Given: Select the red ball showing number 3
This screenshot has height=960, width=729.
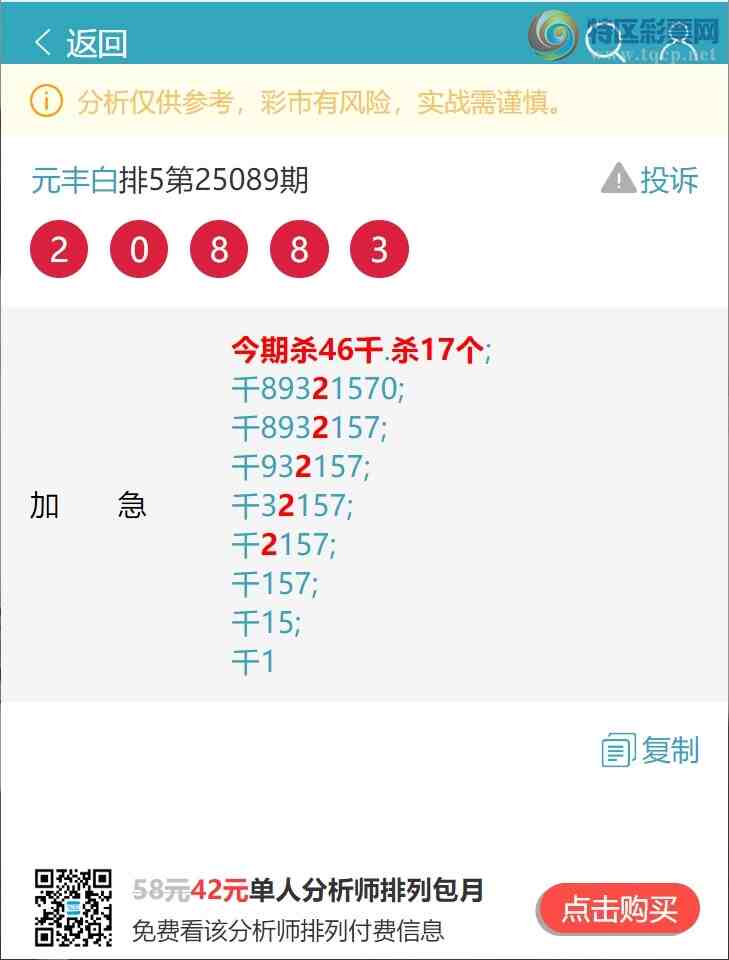Looking at the screenshot, I should point(378,249).
